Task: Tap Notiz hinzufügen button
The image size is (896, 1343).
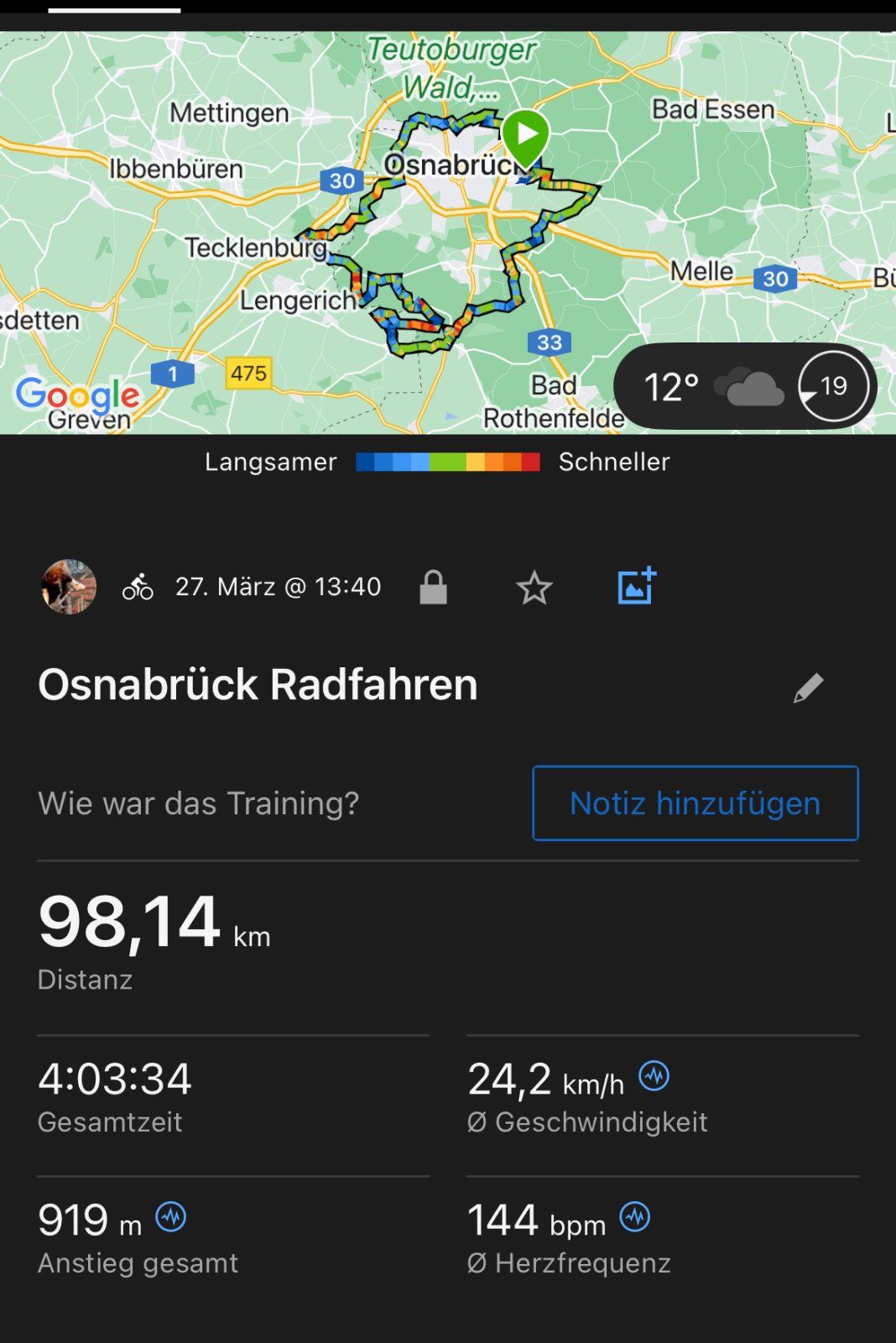Action: coord(695,803)
